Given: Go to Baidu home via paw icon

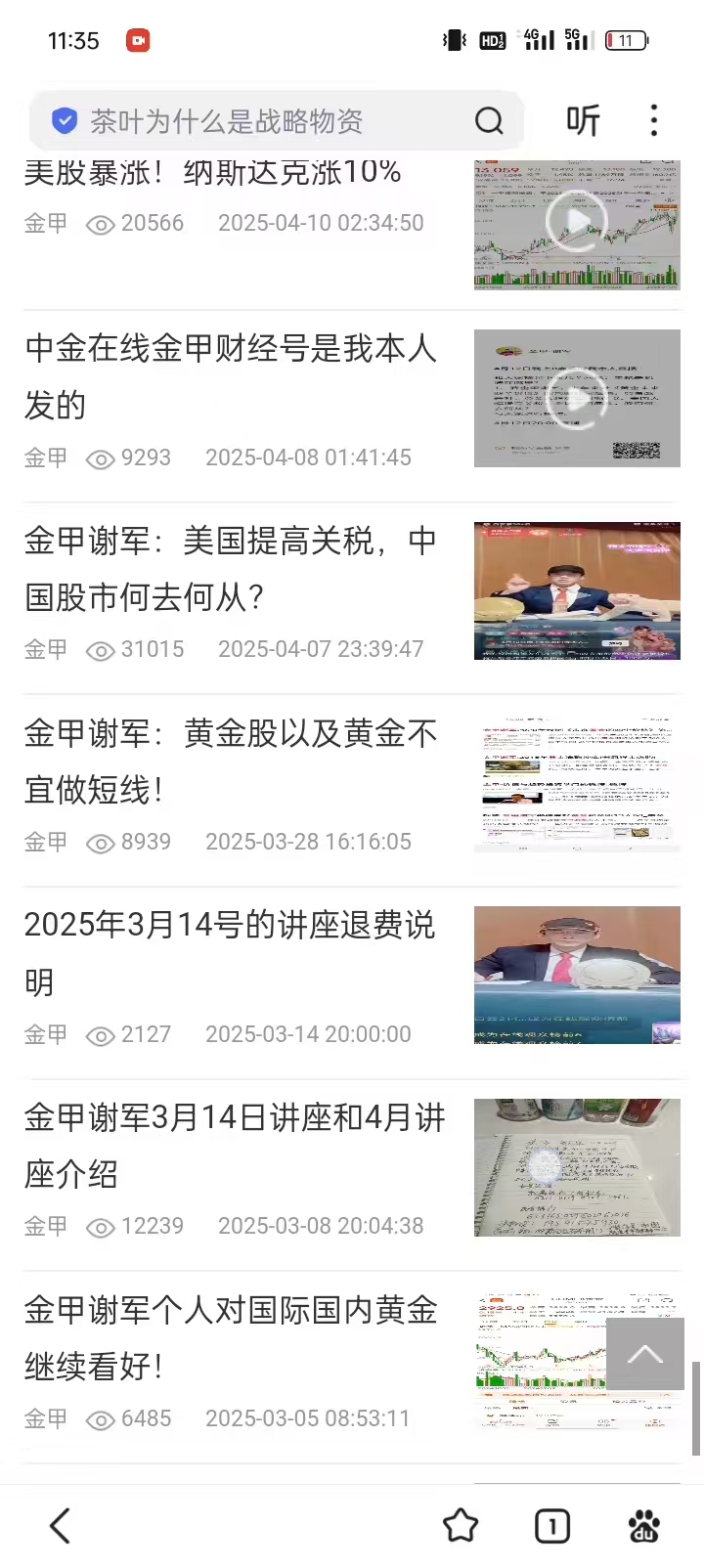Looking at the screenshot, I should 643,1525.
